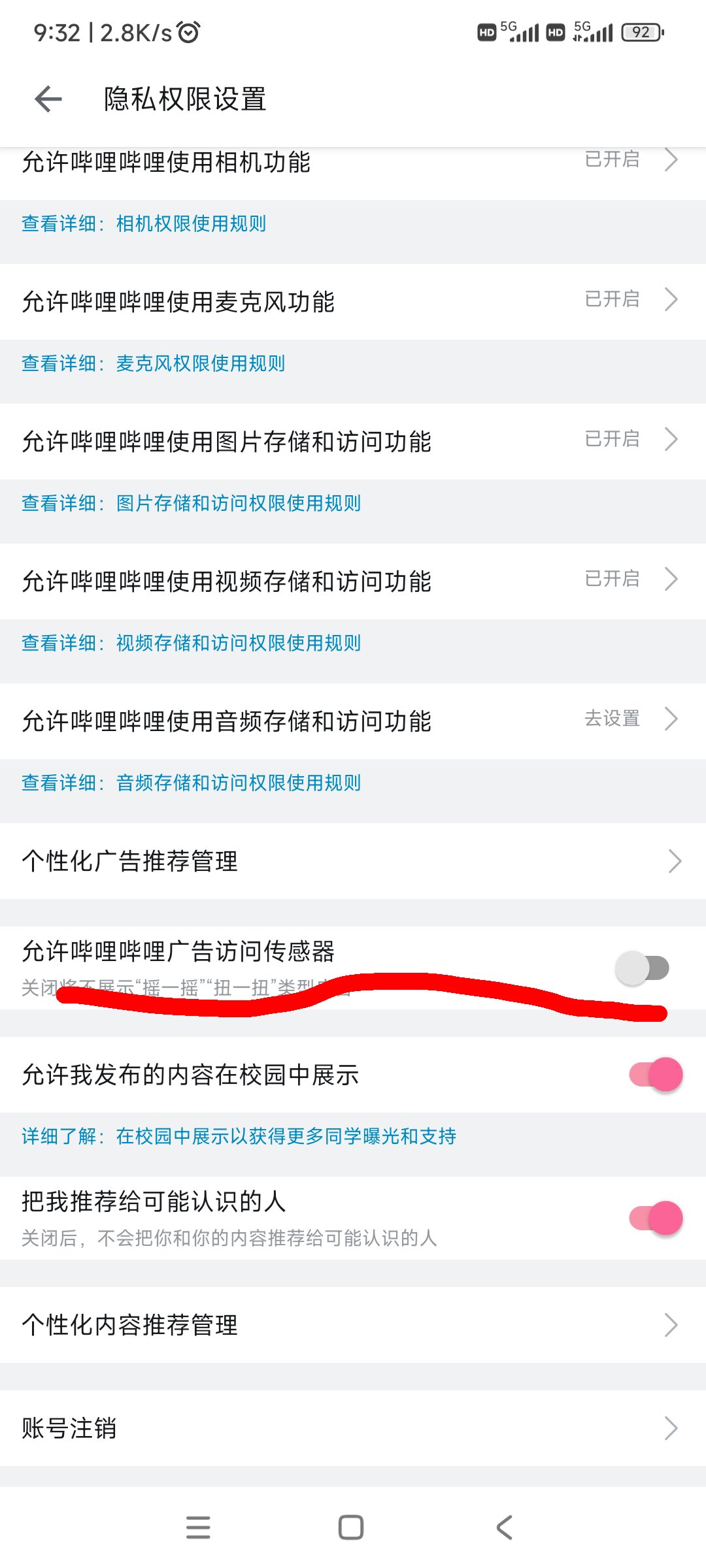The height and width of the screenshot is (1568, 706).
Task: View 音频存储和访问权限使用规则 link
Action: point(239,783)
